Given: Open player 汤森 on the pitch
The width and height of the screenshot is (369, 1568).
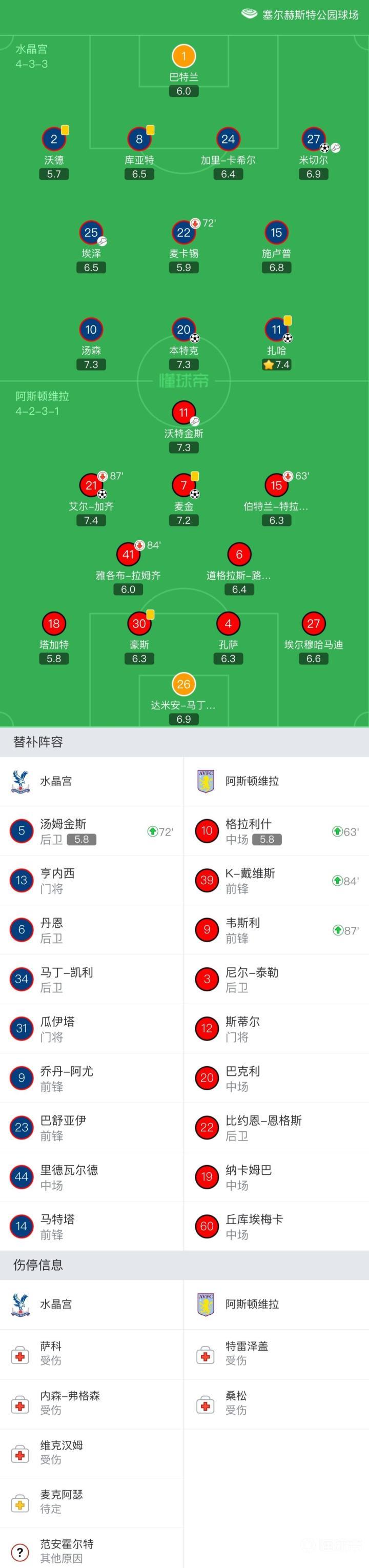Looking at the screenshot, I should tap(91, 344).
